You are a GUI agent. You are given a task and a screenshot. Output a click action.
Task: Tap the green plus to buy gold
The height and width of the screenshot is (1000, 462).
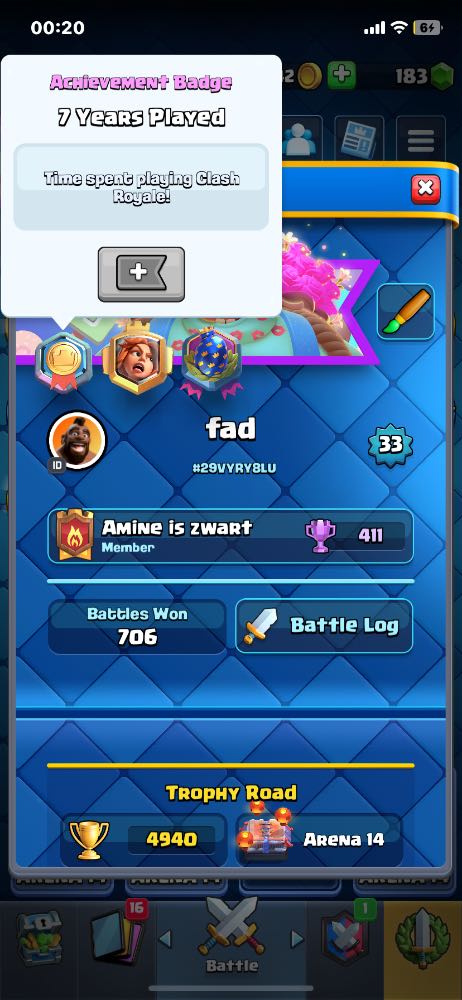[x=341, y=75]
